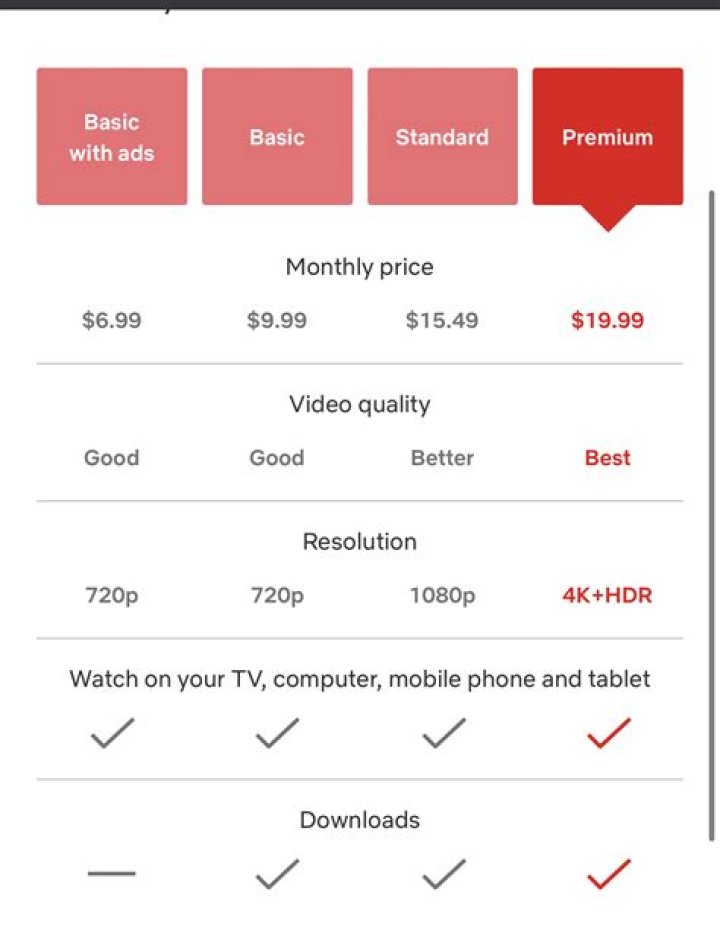Click the Video quality section header

[360, 404]
